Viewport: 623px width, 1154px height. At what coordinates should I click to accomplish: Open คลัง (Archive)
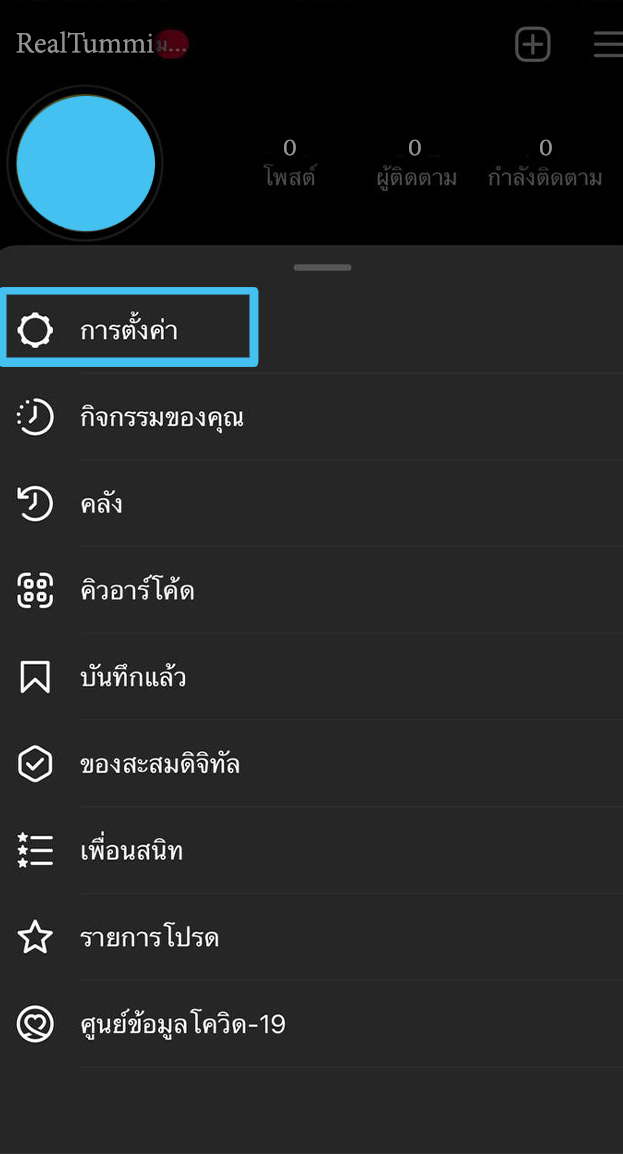[x=101, y=504]
